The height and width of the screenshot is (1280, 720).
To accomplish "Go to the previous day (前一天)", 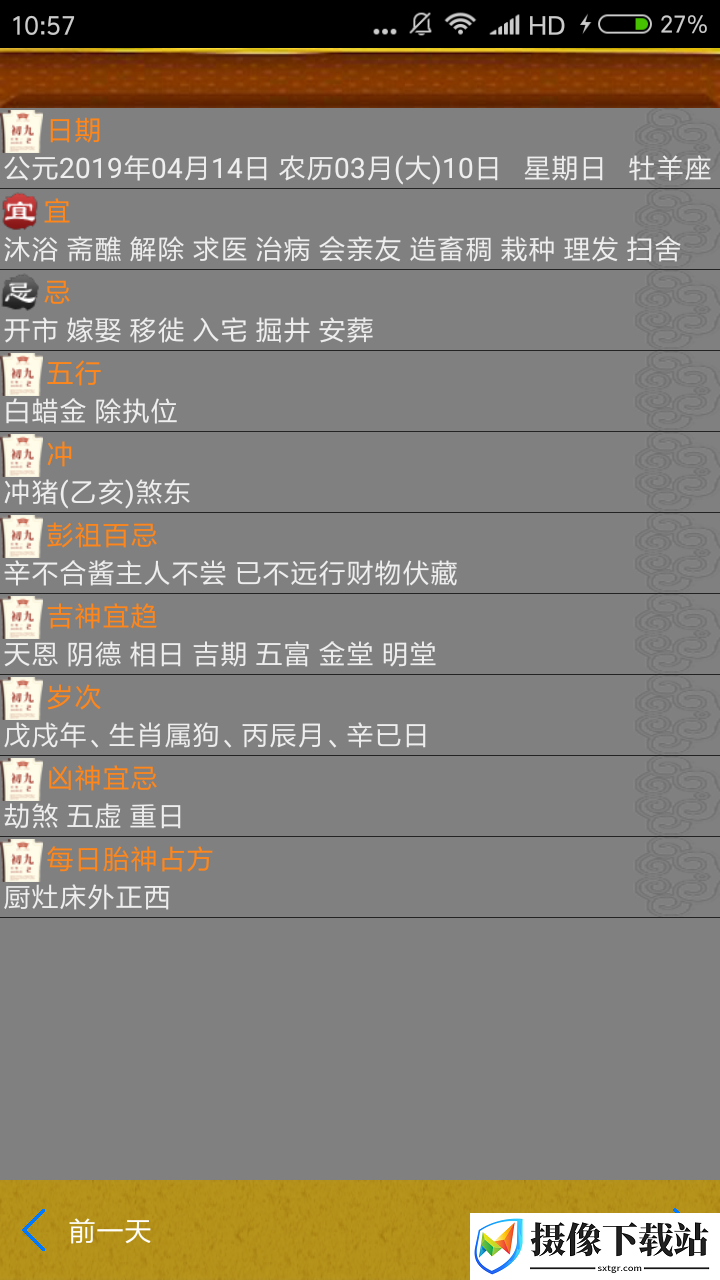I will [87, 1231].
